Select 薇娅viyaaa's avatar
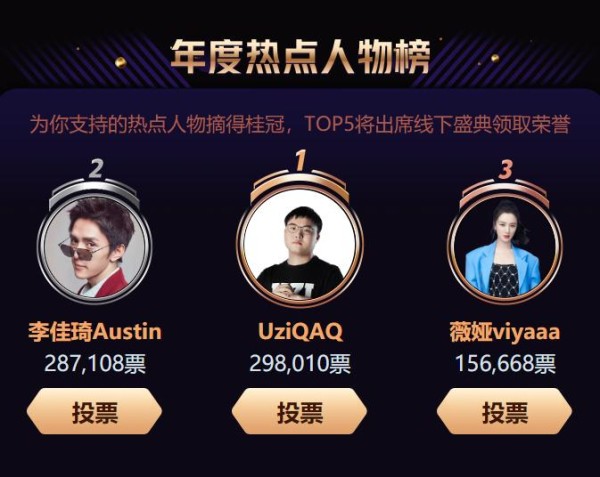 coord(504,248)
